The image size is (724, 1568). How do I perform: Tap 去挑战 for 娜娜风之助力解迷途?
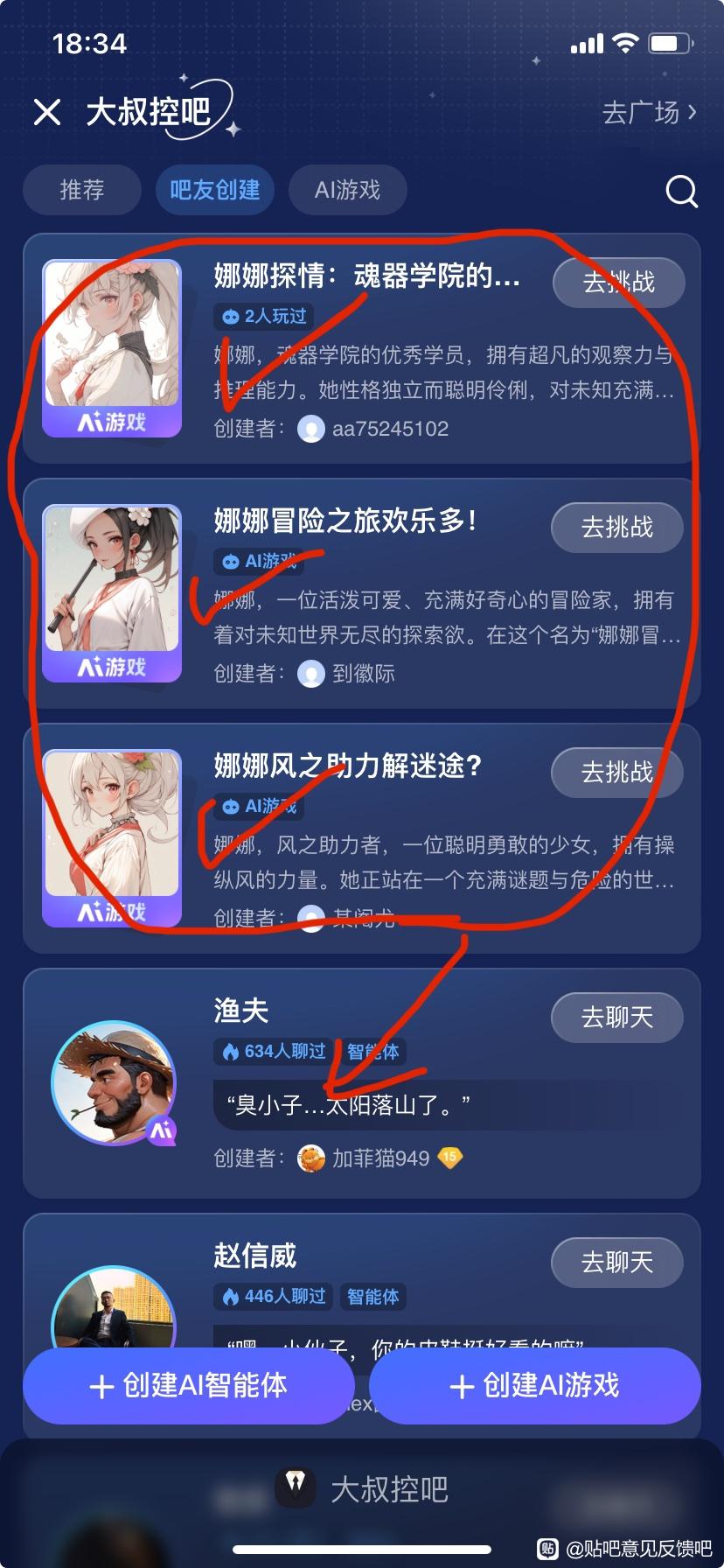[x=617, y=772]
